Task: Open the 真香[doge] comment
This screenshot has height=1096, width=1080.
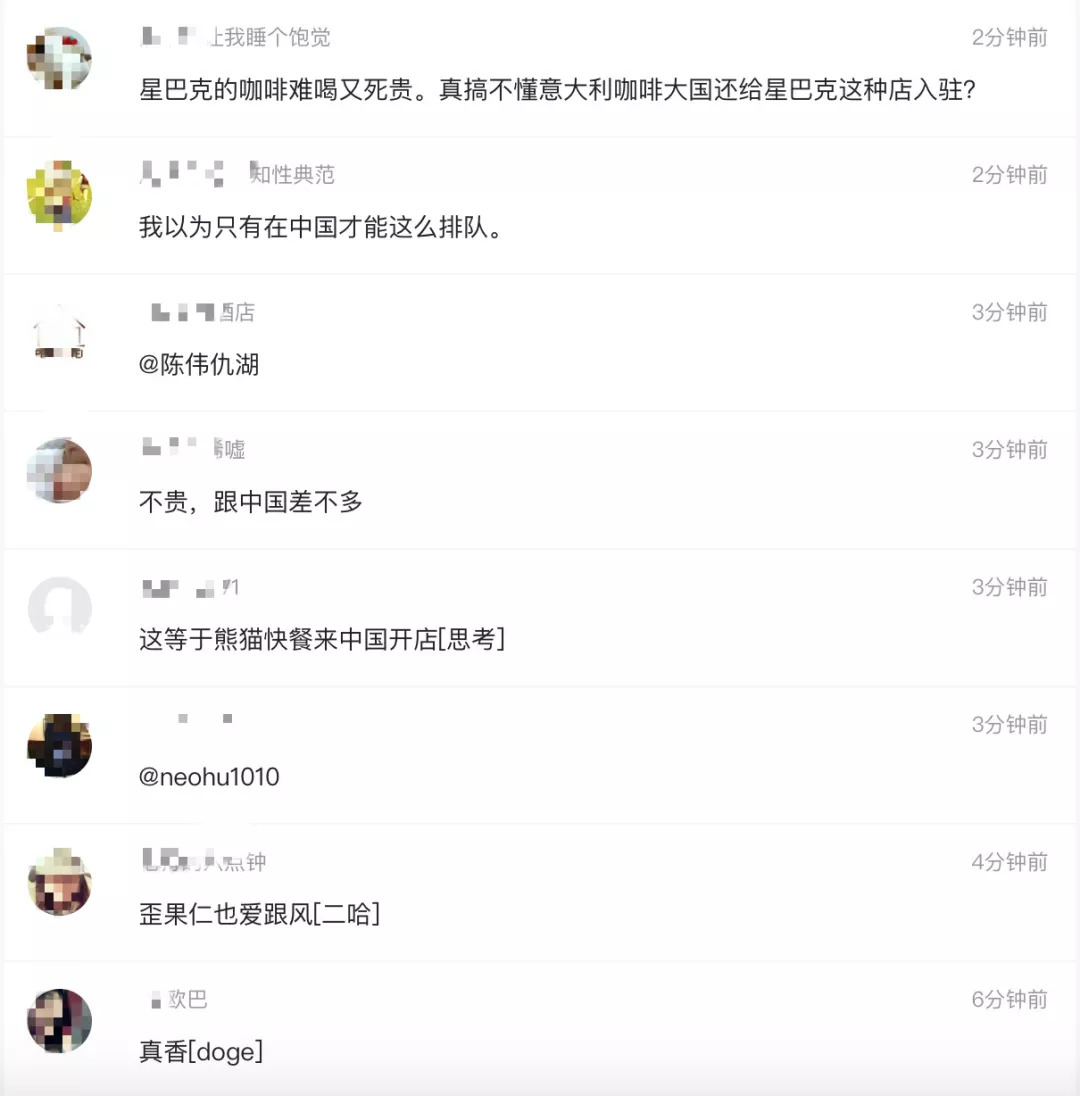Action: 201,1051
